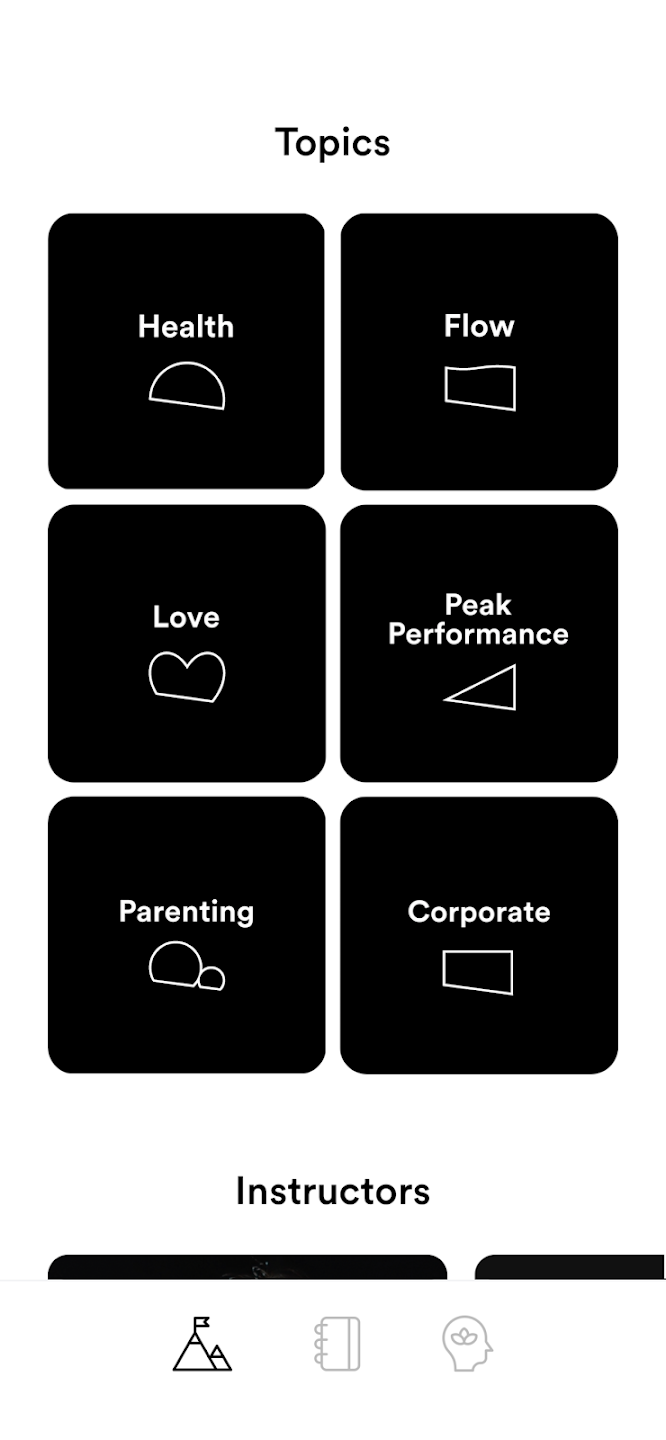The height and width of the screenshot is (1440, 666).
Task: Open the first instructor card
Action: [247, 1267]
